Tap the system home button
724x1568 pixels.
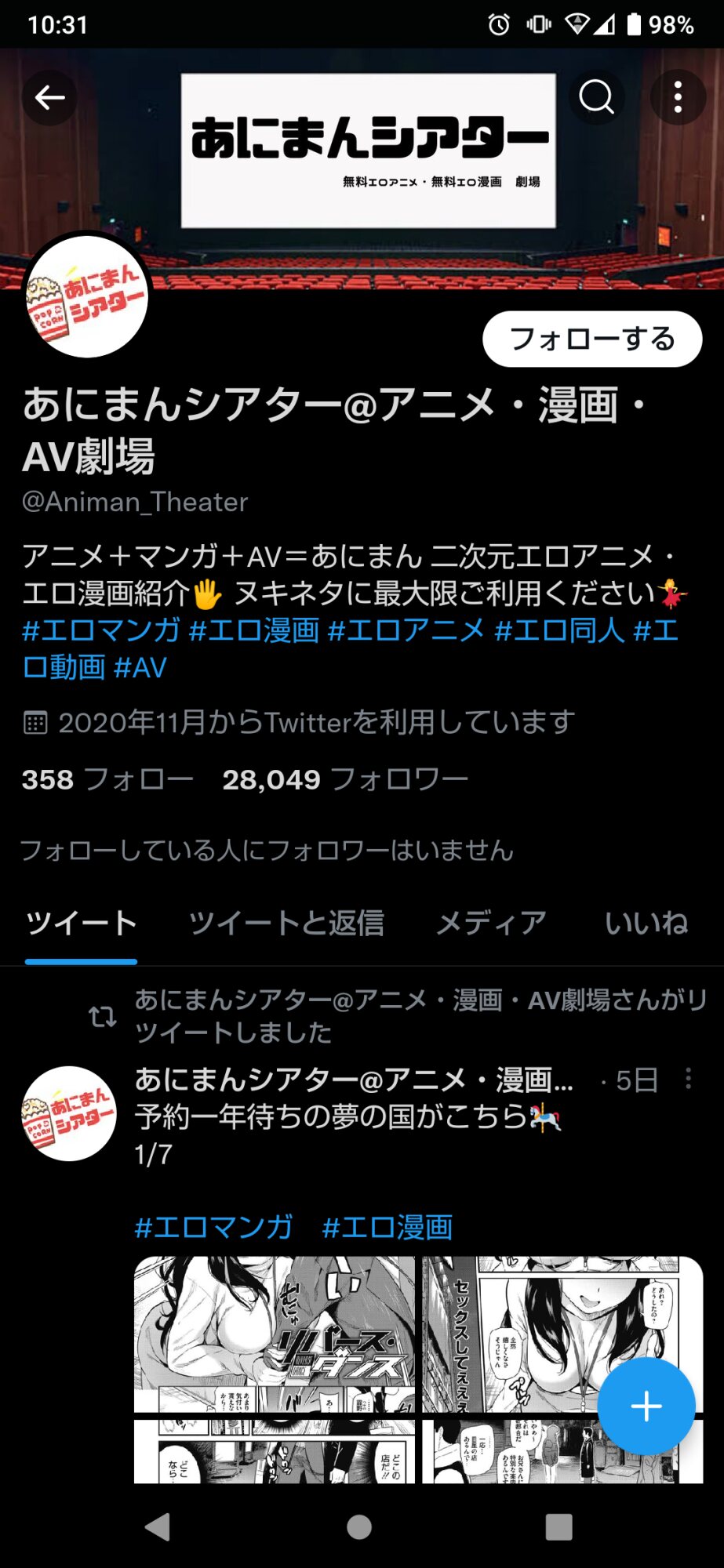click(x=359, y=1526)
